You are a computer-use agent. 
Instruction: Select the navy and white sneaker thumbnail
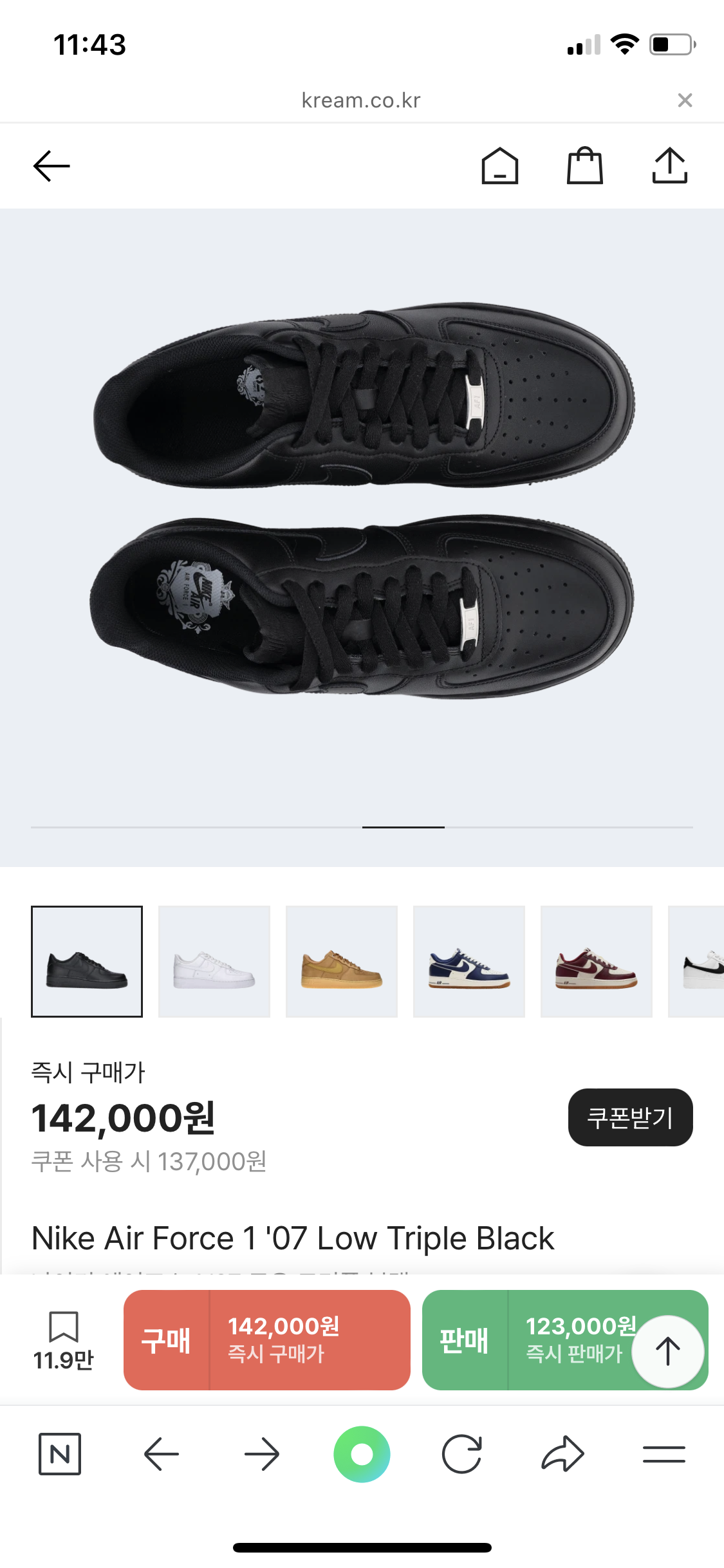469,961
